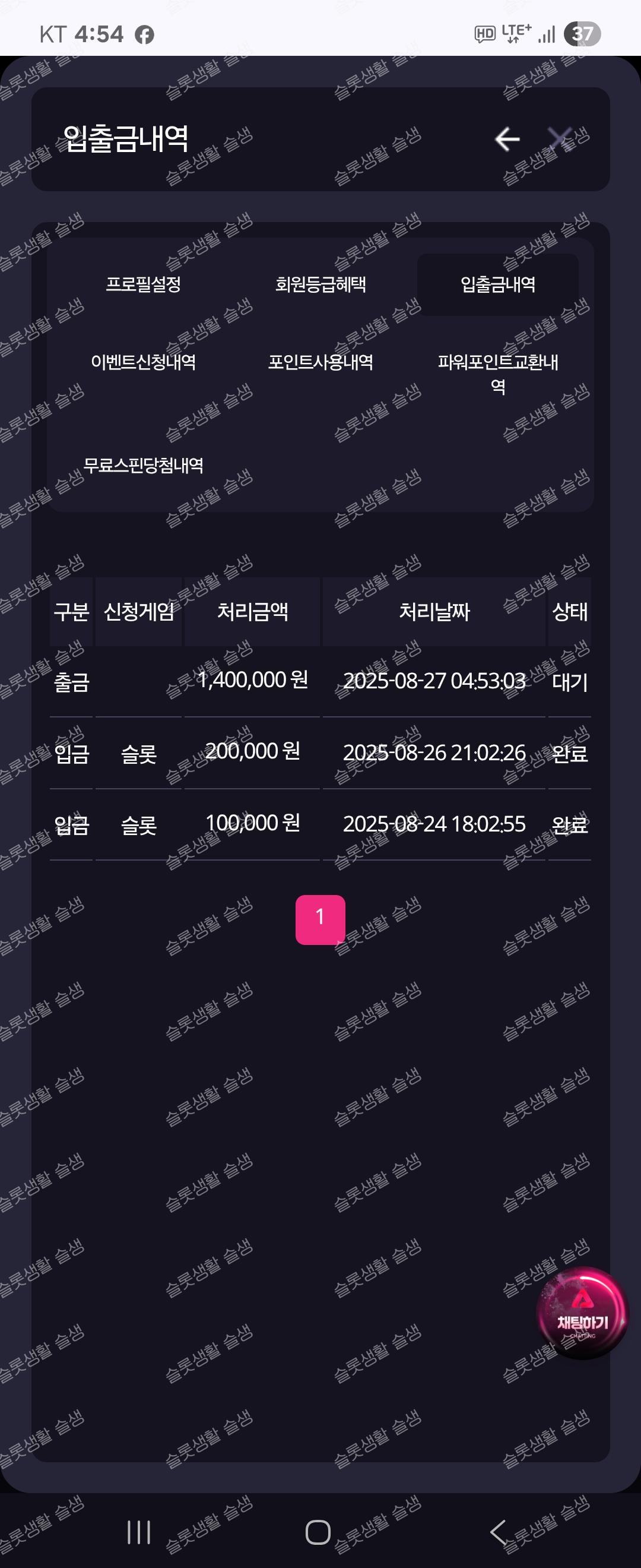
Task: Open the 회원등급혜택 tab
Action: (320, 284)
